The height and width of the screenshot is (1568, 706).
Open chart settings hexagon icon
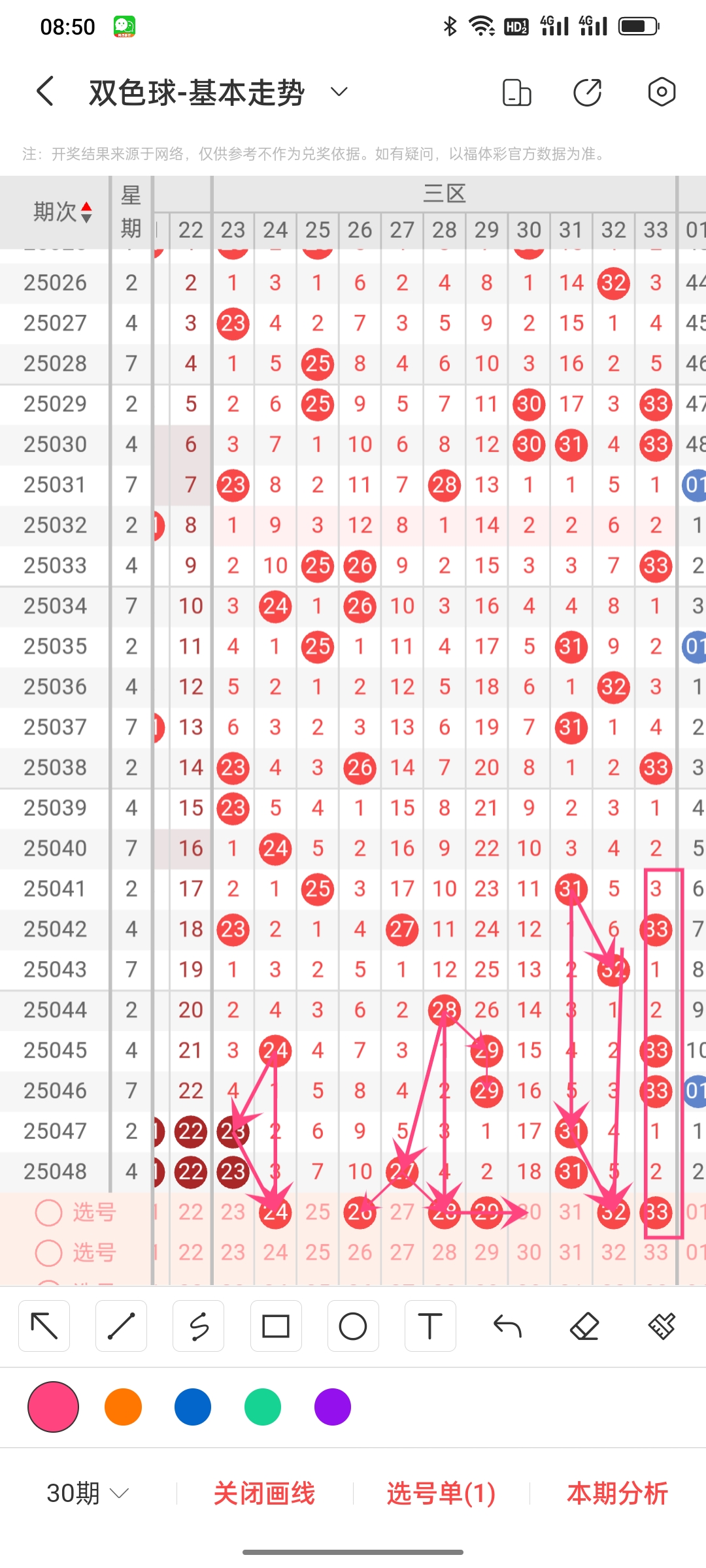click(662, 91)
